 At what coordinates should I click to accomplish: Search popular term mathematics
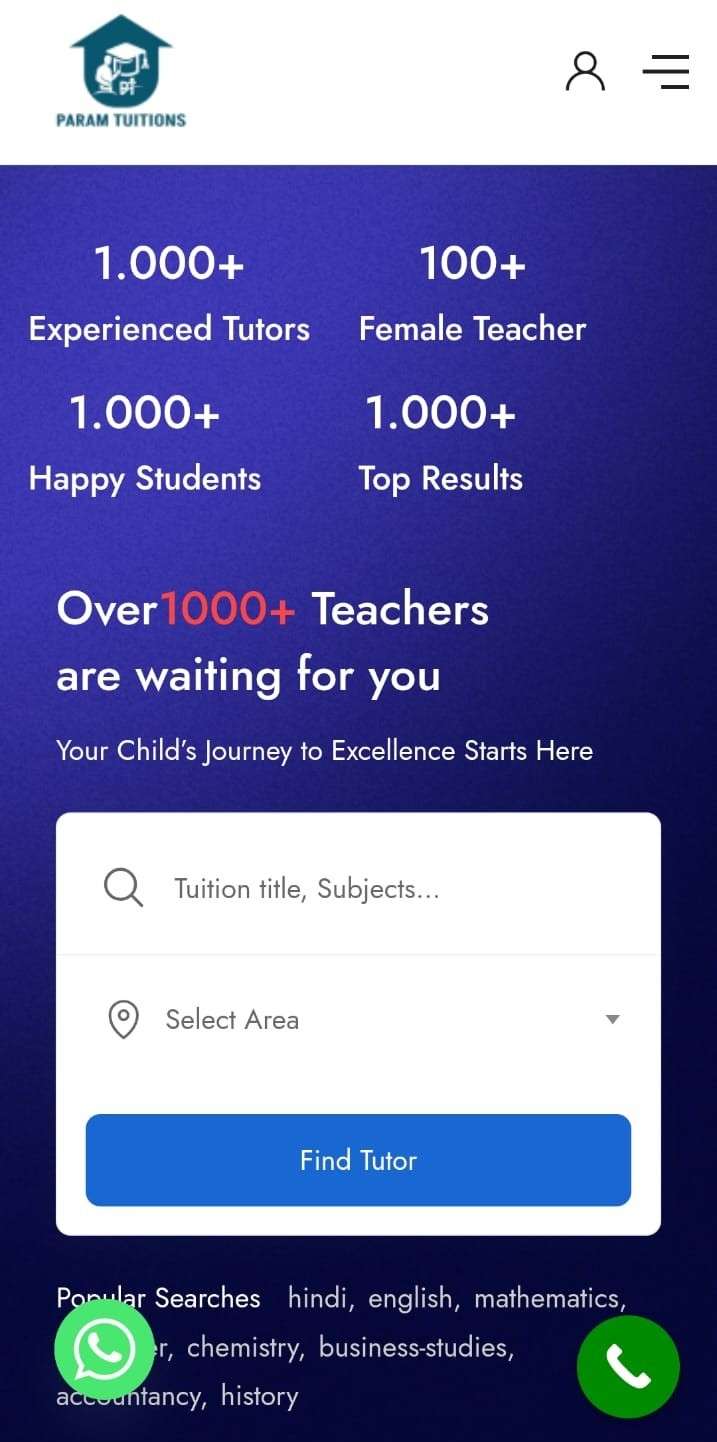point(547,1298)
